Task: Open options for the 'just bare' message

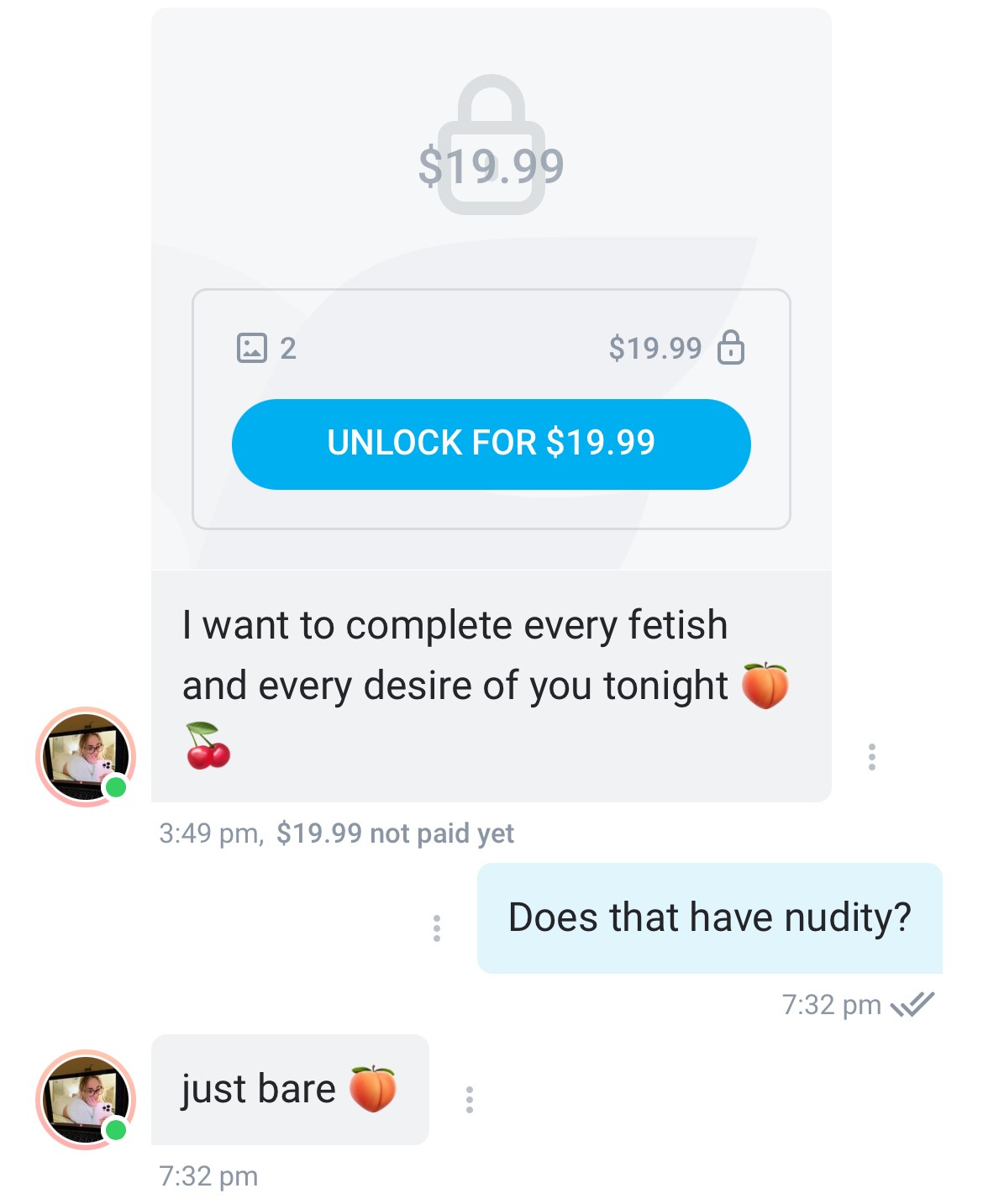Action: [469, 1100]
